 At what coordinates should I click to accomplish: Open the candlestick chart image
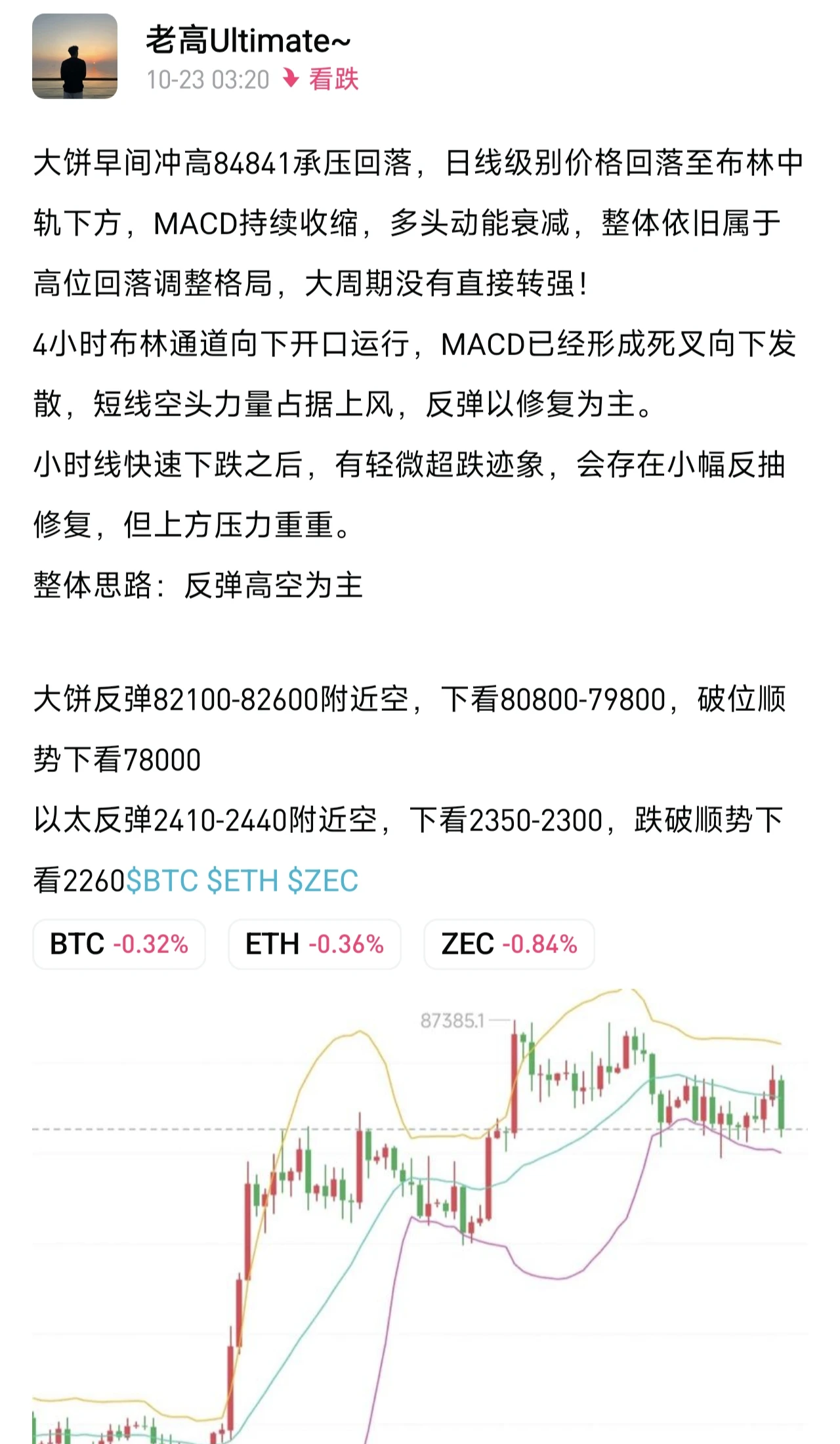click(420, 1216)
